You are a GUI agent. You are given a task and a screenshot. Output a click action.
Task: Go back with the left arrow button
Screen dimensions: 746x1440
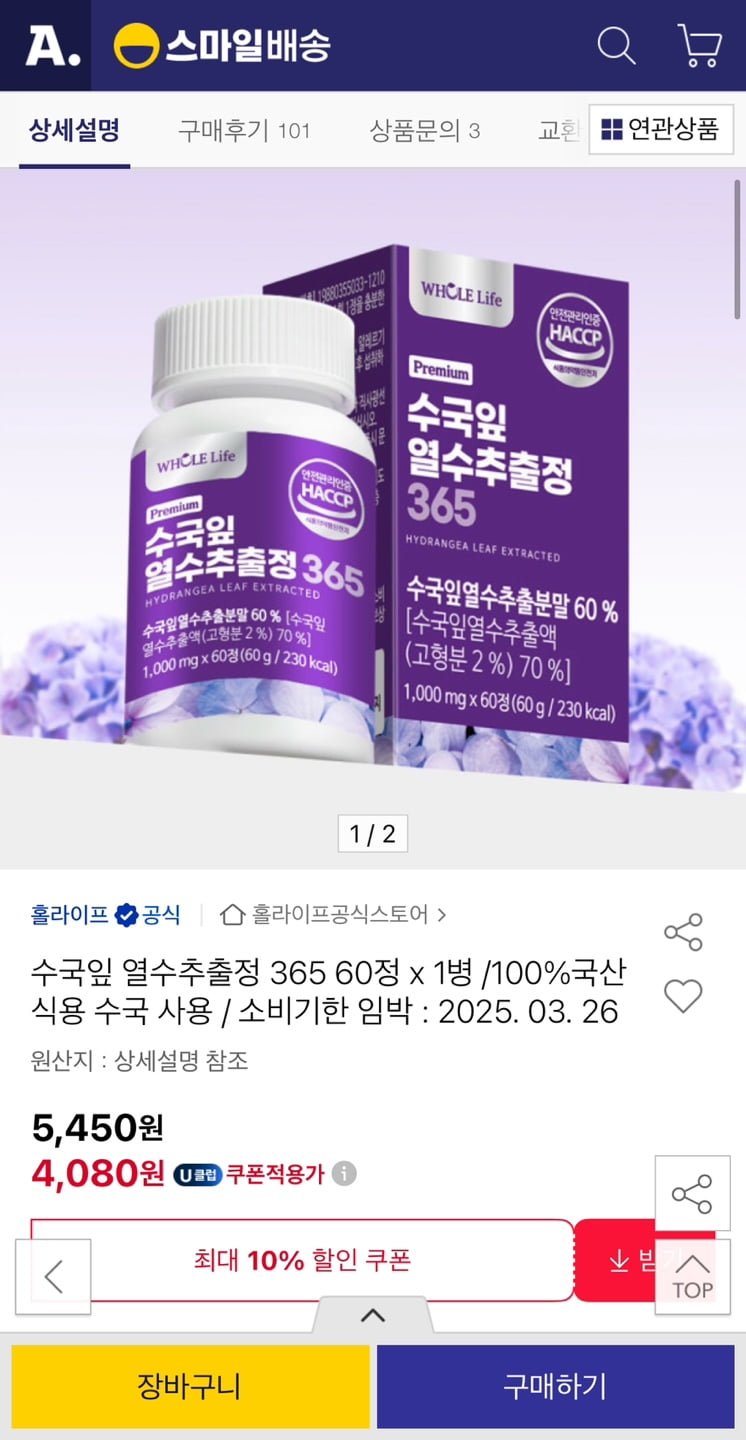click(x=54, y=1277)
